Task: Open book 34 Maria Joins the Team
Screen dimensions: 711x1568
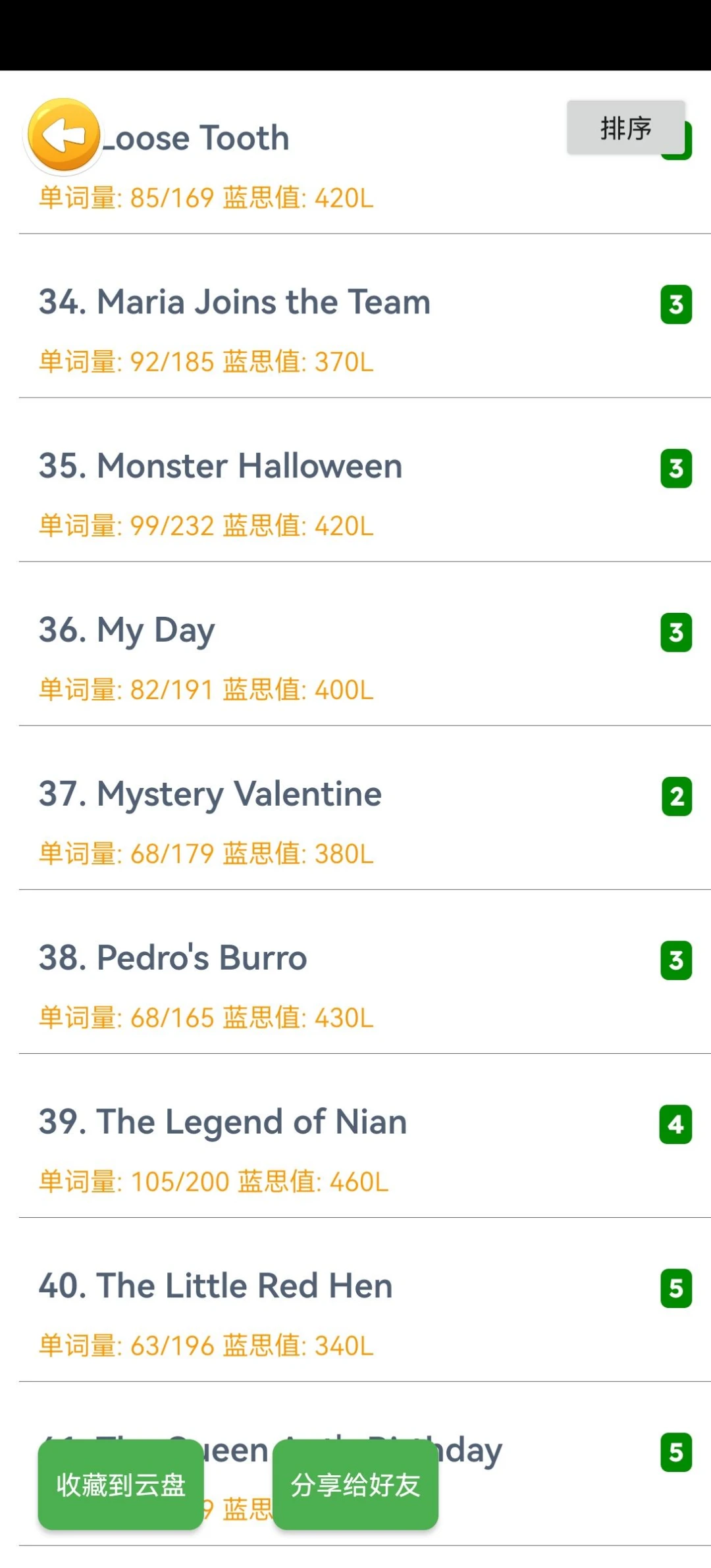Action: pos(234,302)
